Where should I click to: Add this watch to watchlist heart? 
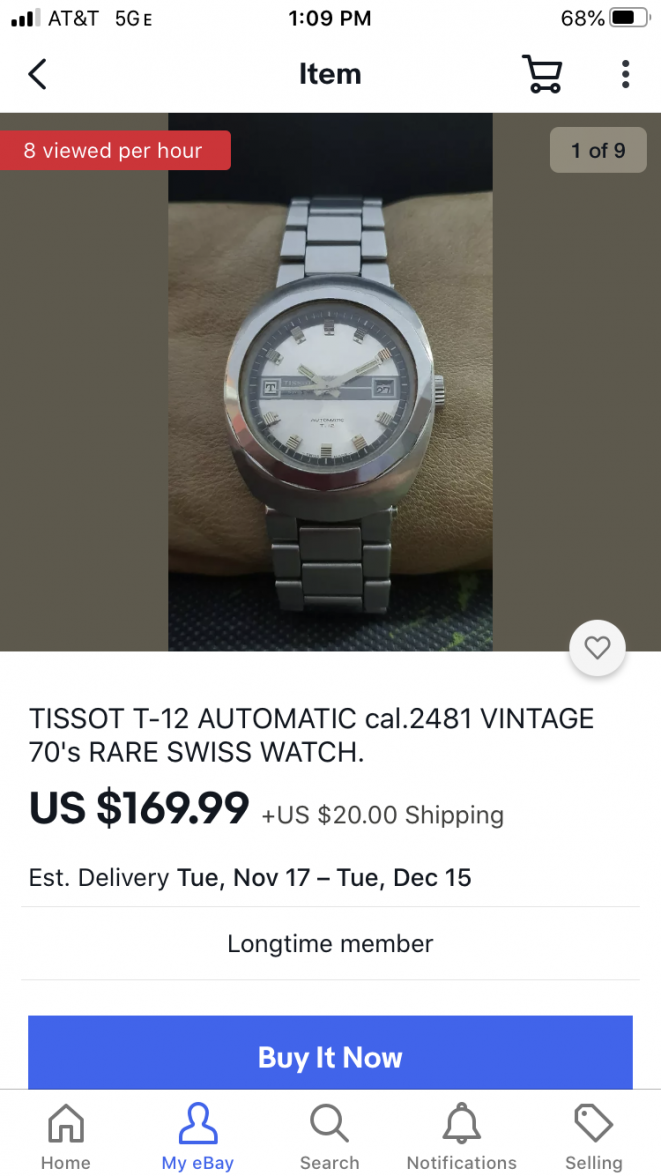[597, 649]
